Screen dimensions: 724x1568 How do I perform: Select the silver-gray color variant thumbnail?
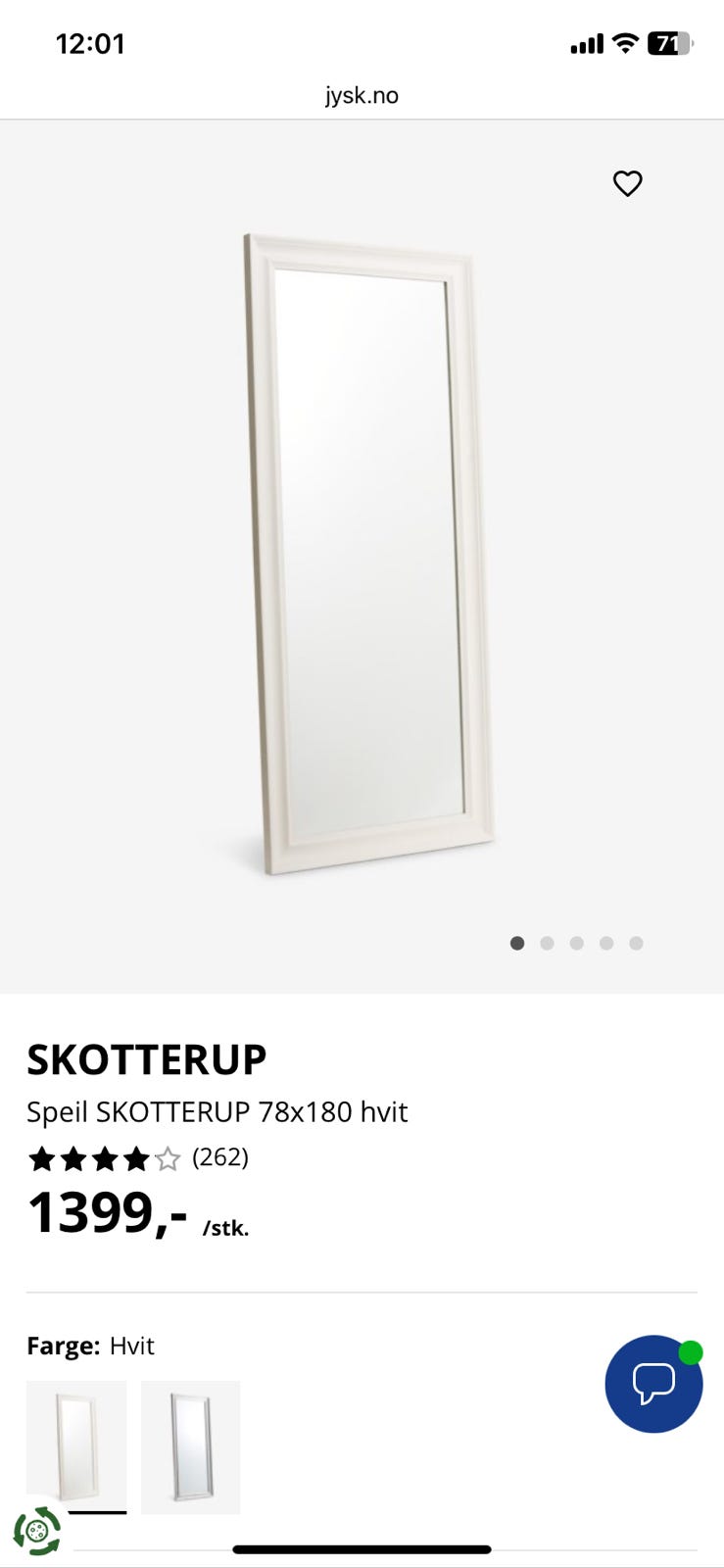pos(191,1445)
